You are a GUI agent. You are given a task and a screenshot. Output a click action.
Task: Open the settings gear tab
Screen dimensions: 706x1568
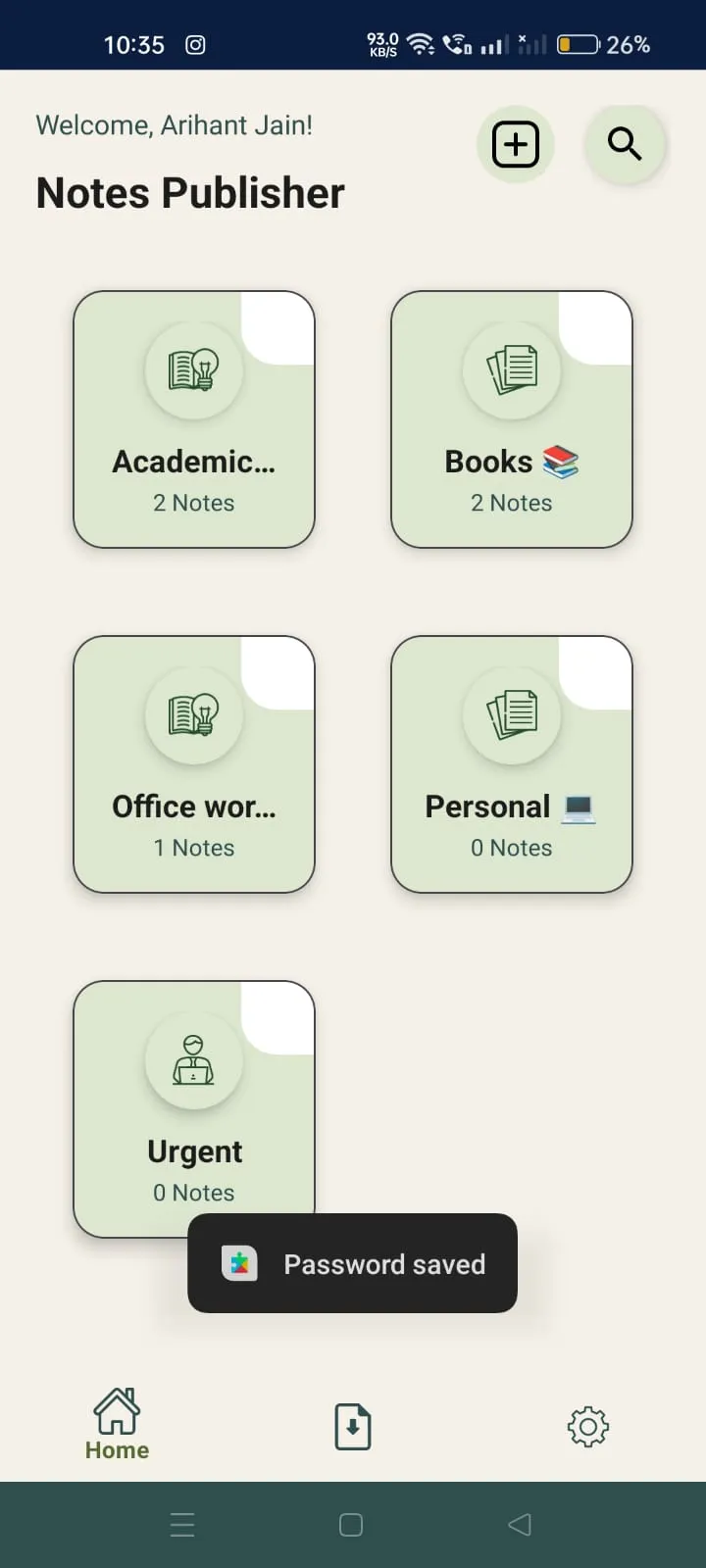point(588,1427)
